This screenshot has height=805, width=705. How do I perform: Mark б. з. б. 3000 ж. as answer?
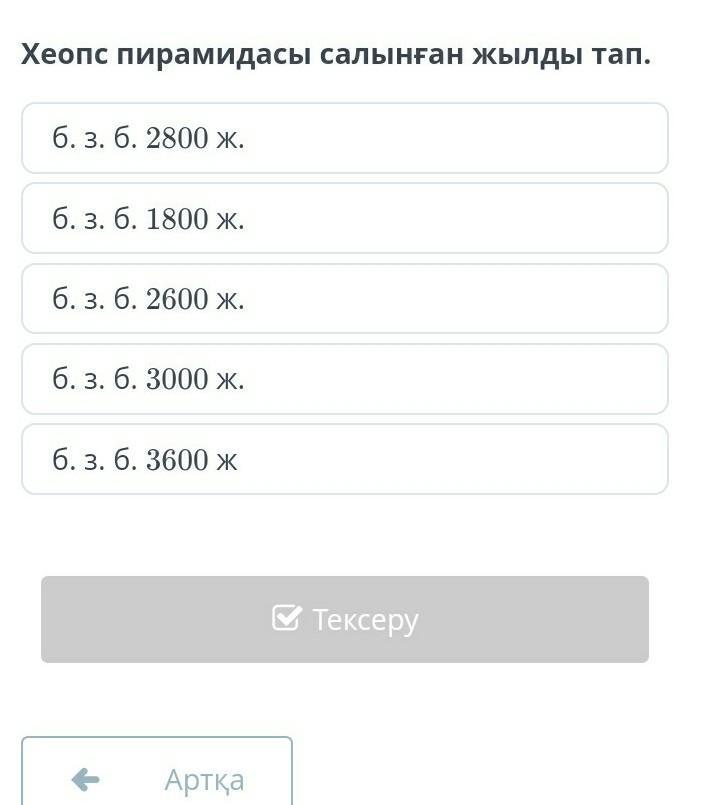pos(344,379)
